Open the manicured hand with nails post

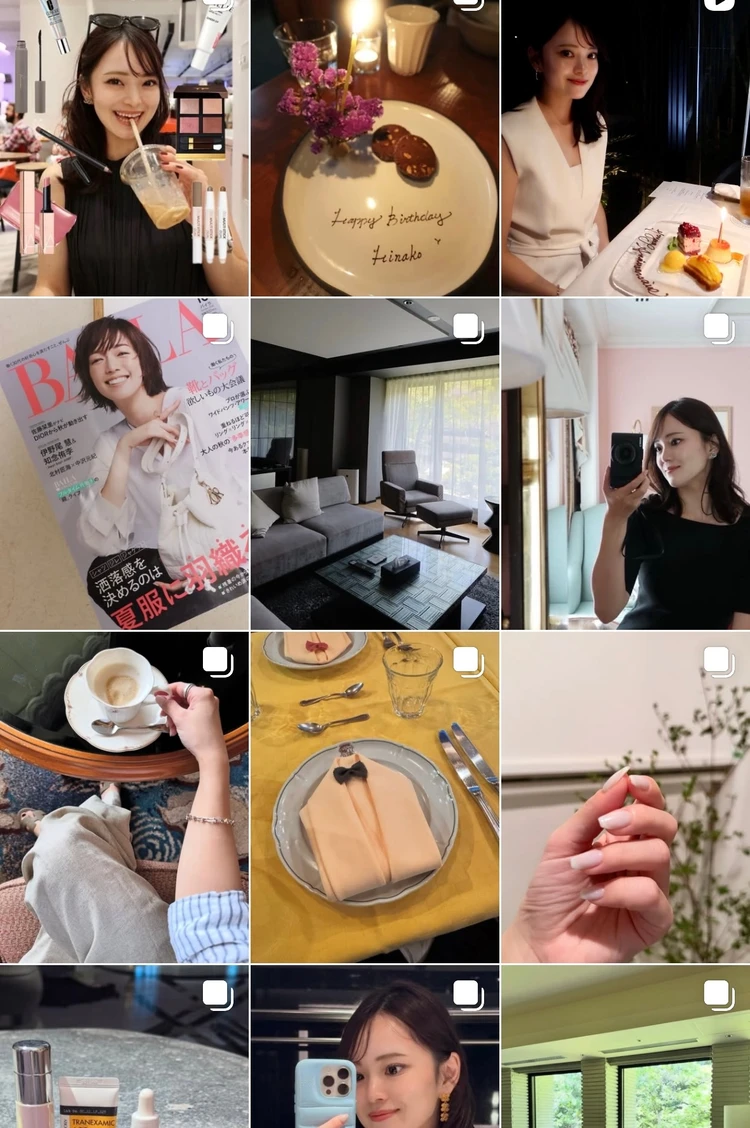click(626, 797)
